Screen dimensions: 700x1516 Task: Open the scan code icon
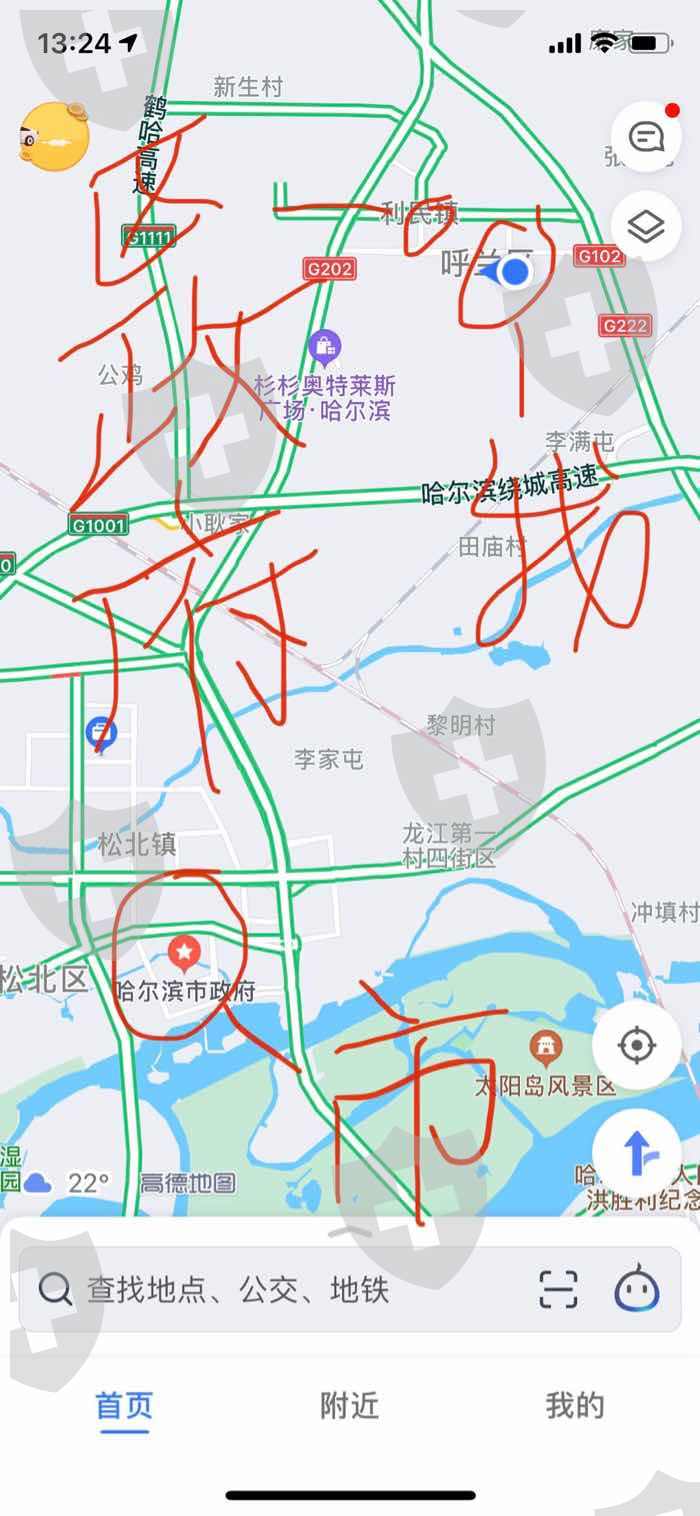559,1290
